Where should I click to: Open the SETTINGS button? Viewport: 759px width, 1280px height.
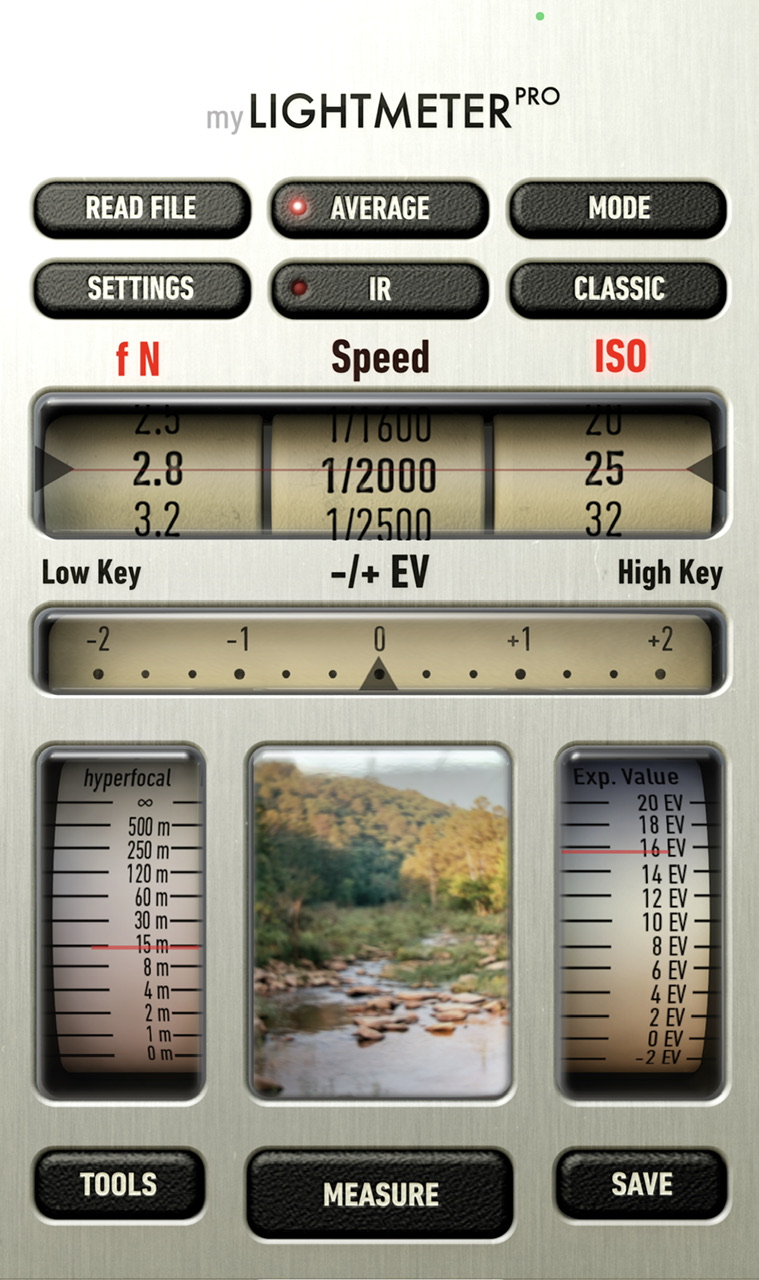141,289
